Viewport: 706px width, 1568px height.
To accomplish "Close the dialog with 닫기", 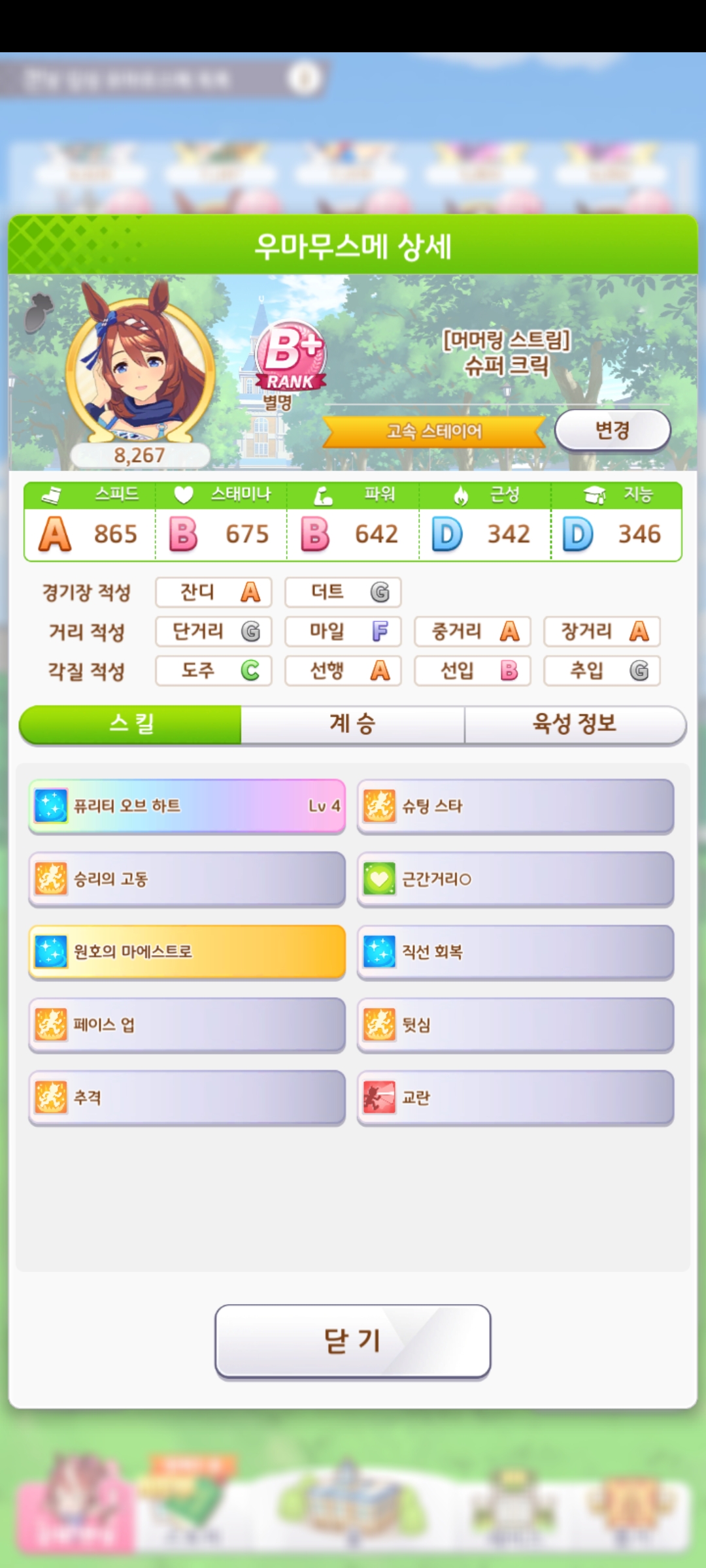I will [x=352, y=1341].
